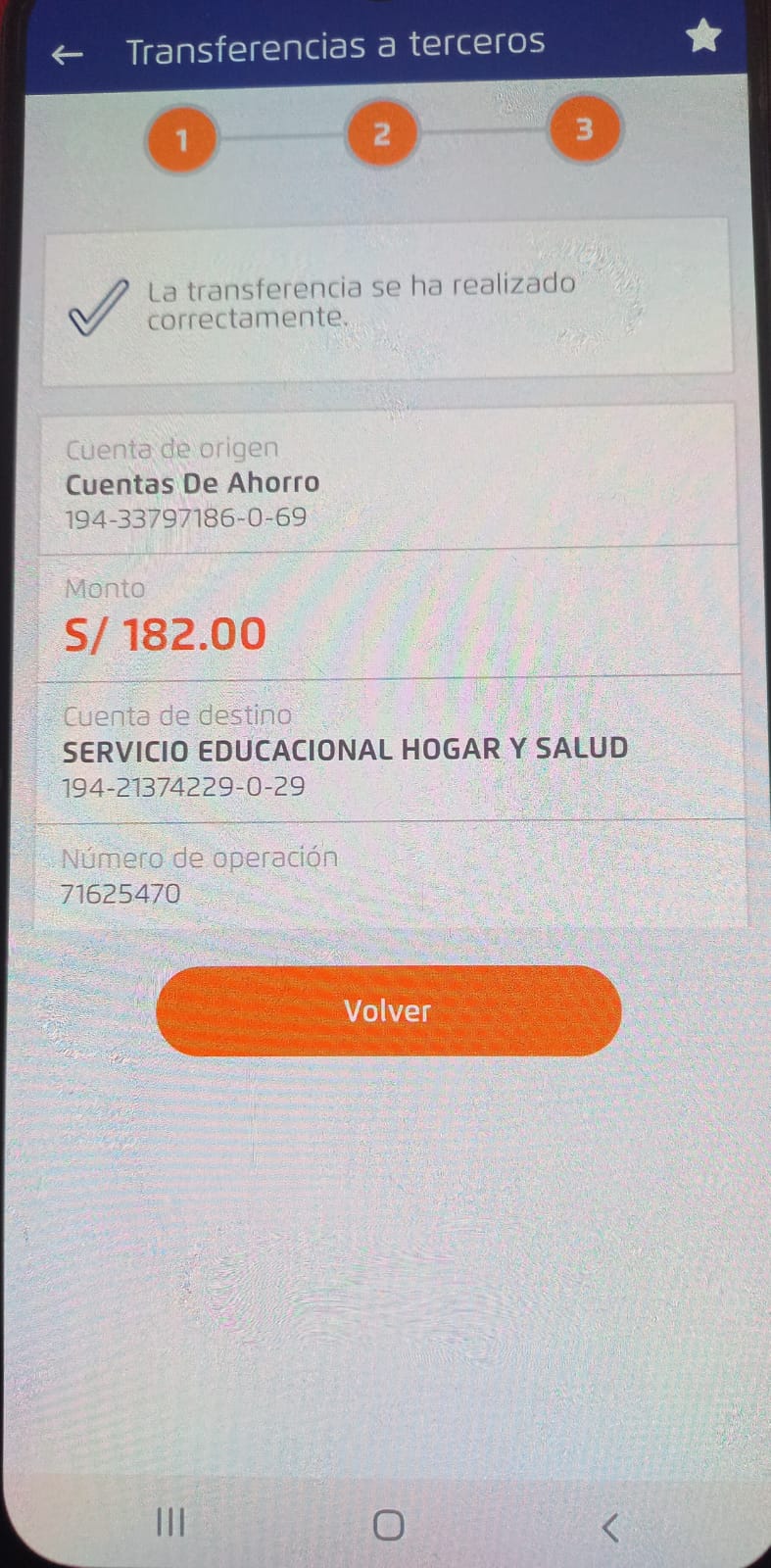Tap the orange Volver button
Image resolution: width=771 pixels, height=1568 pixels.
coord(388,1010)
